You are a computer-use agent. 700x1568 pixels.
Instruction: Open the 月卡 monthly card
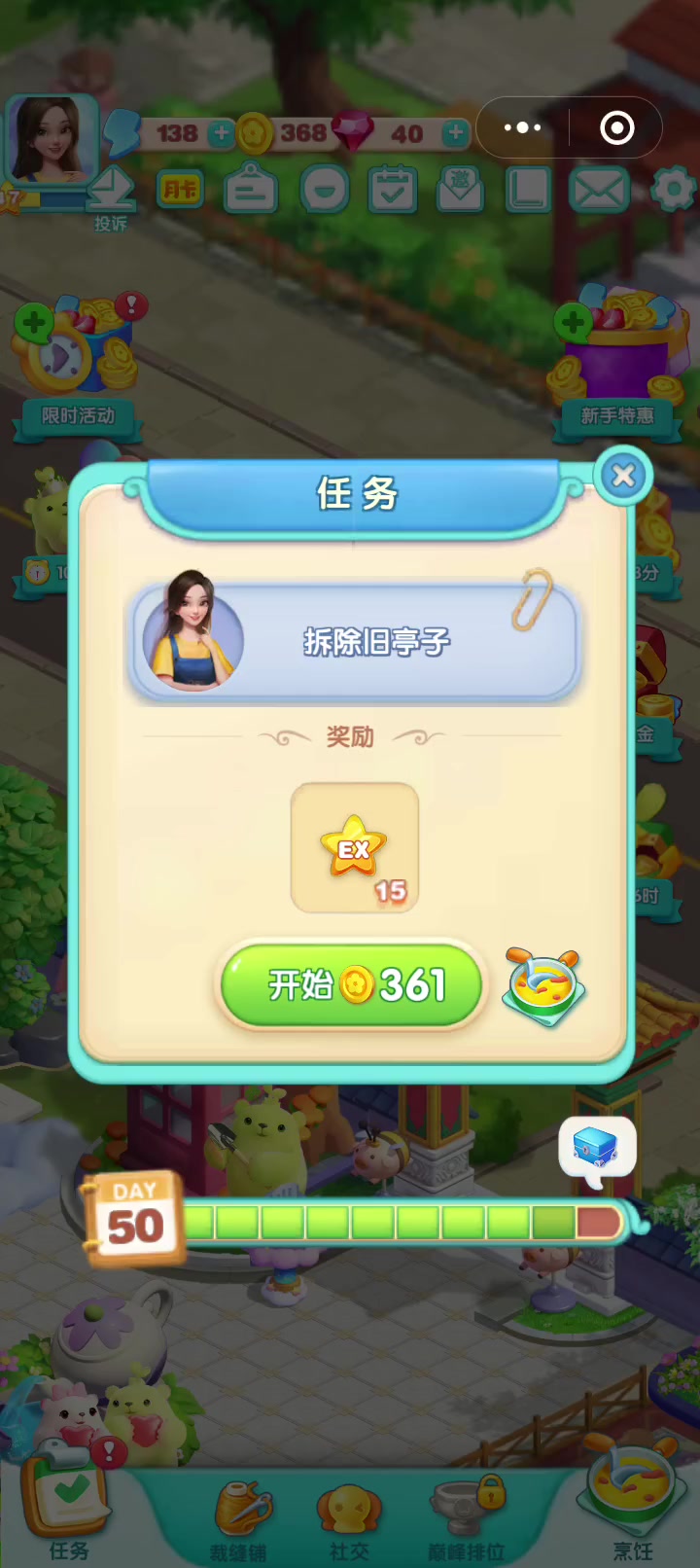pos(181,190)
